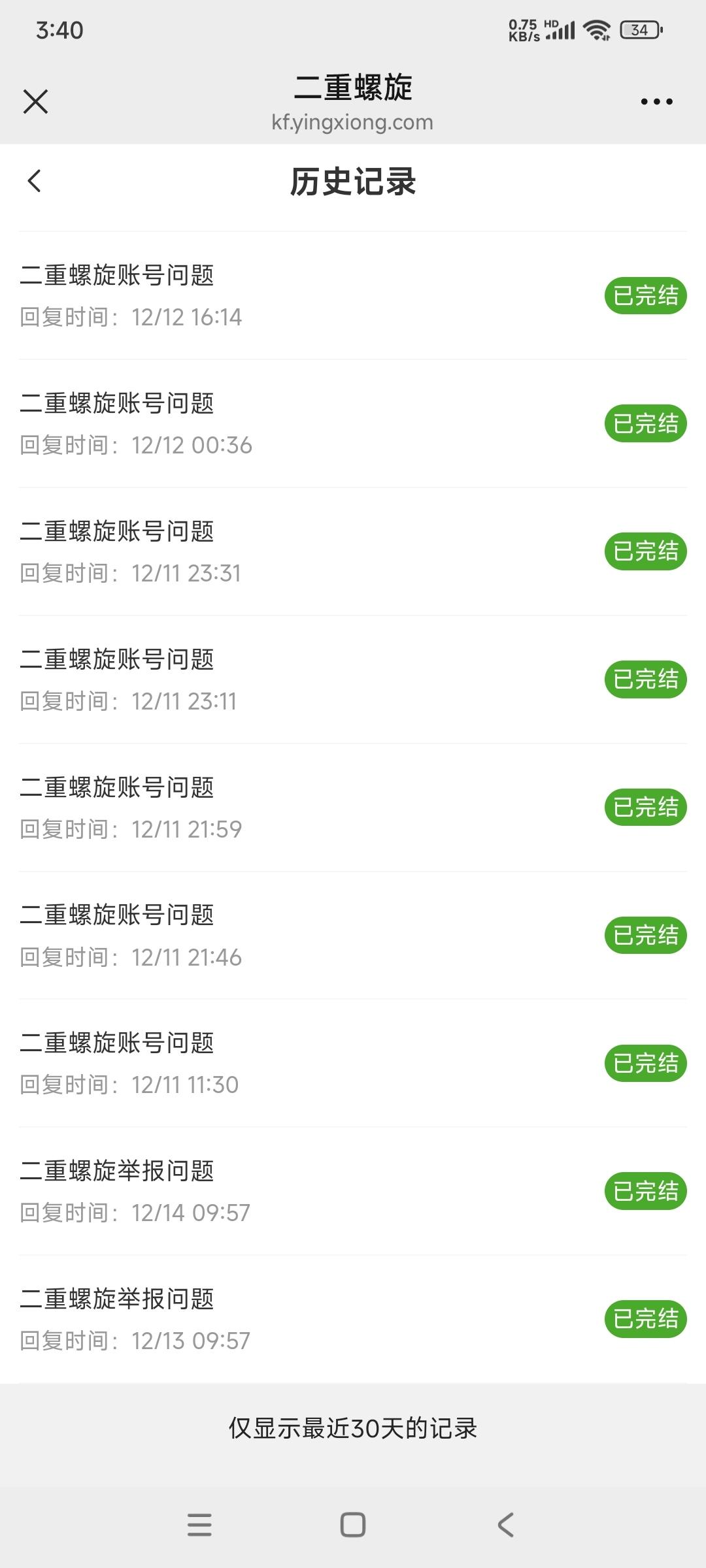Tap the system home button
Image resolution: width=706 pixels, height=1568 pixels.
tap(353, 1525)
